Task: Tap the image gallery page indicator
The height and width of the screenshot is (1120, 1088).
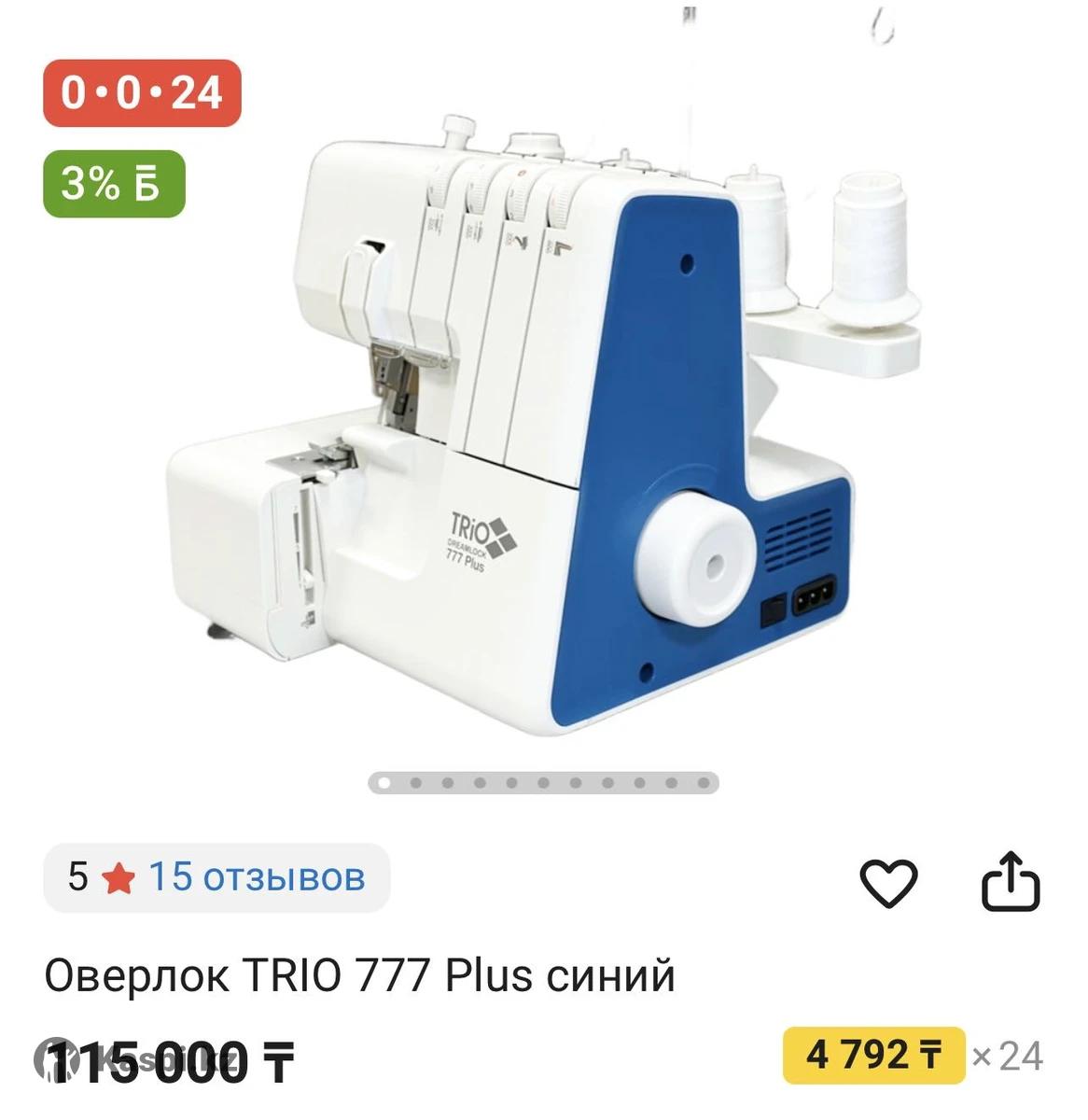Action: [x=543, y=782]
